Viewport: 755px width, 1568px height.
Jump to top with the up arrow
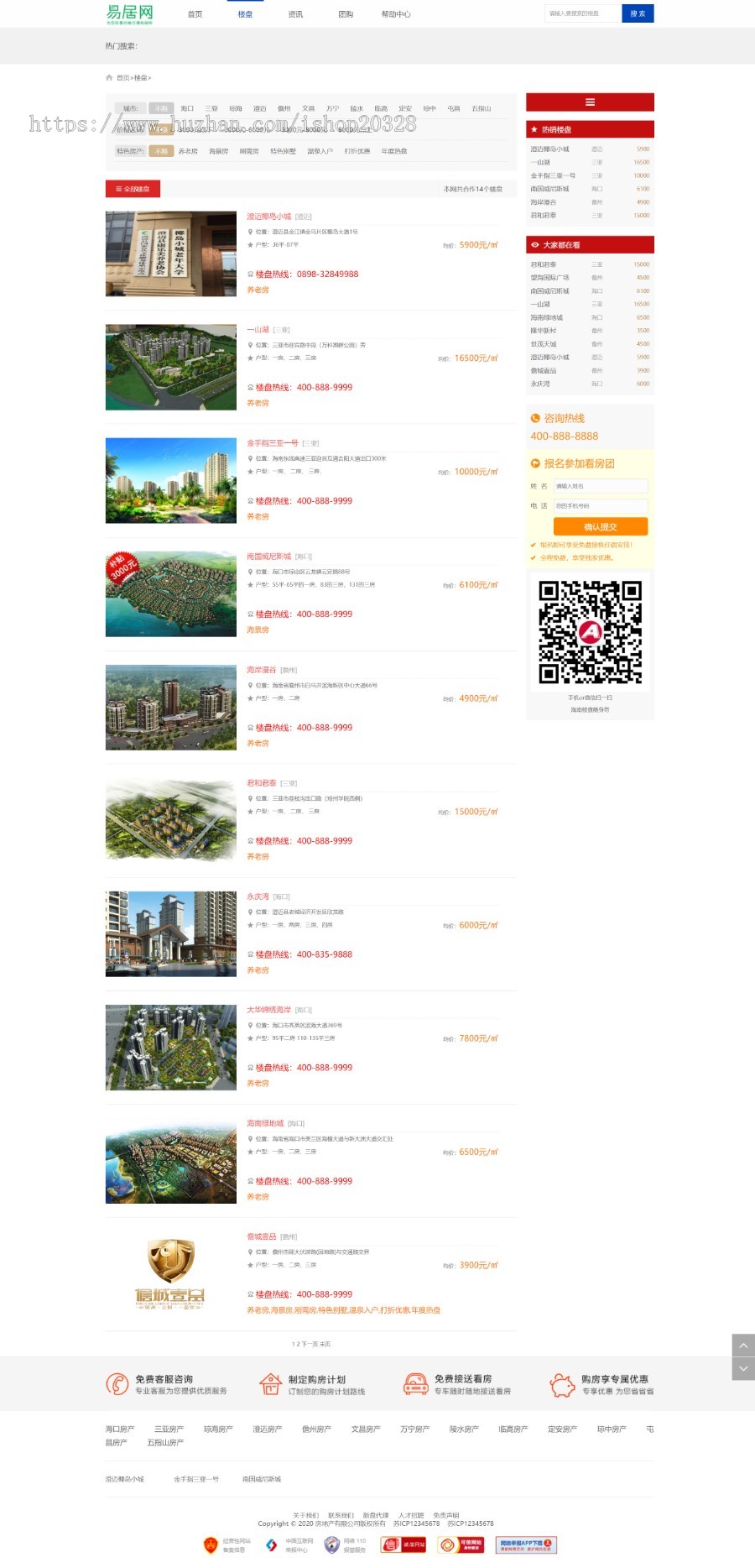point(743,1346)
